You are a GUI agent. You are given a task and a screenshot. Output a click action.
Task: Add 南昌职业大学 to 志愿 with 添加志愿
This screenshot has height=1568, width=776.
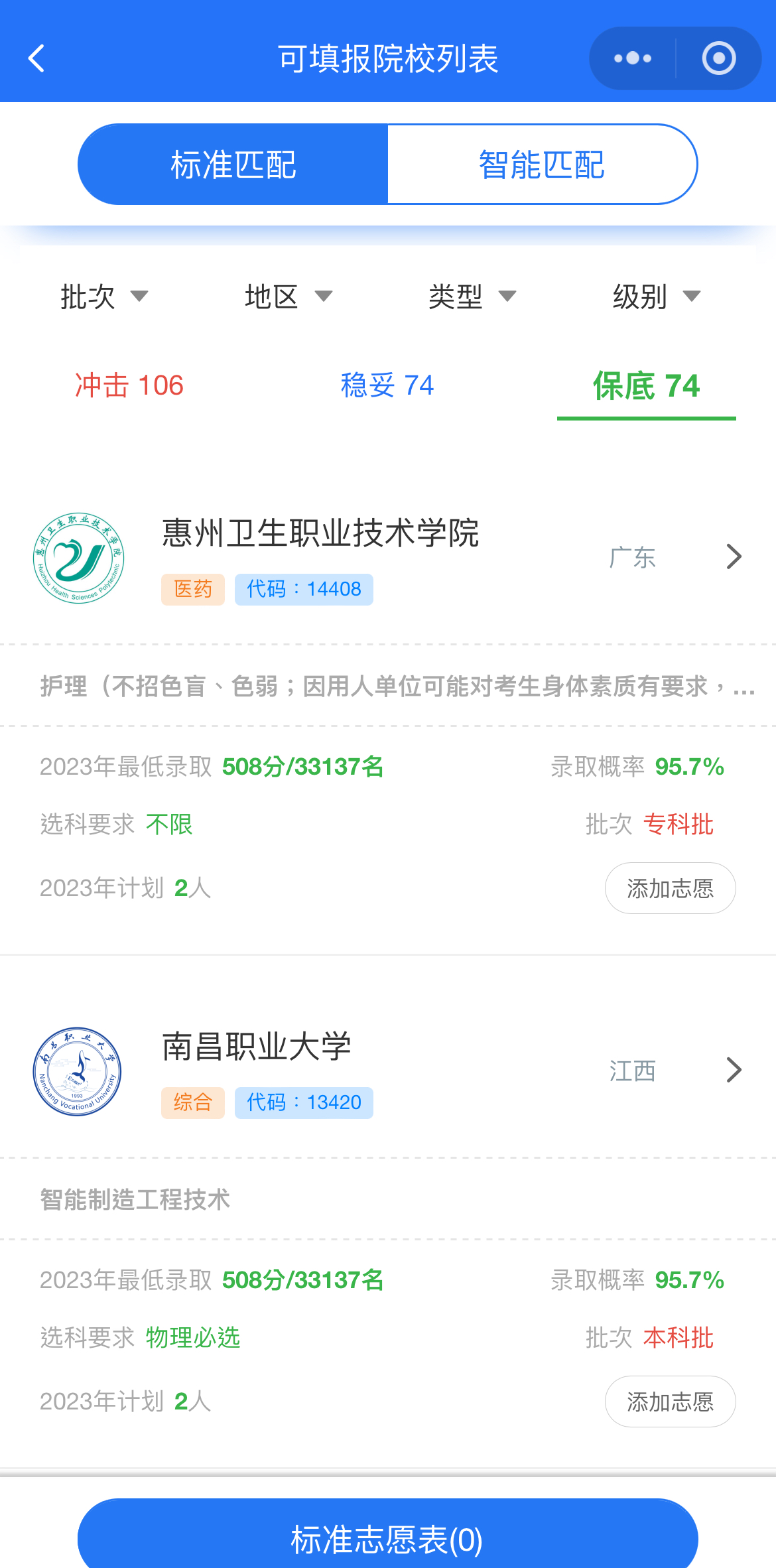670,1402
